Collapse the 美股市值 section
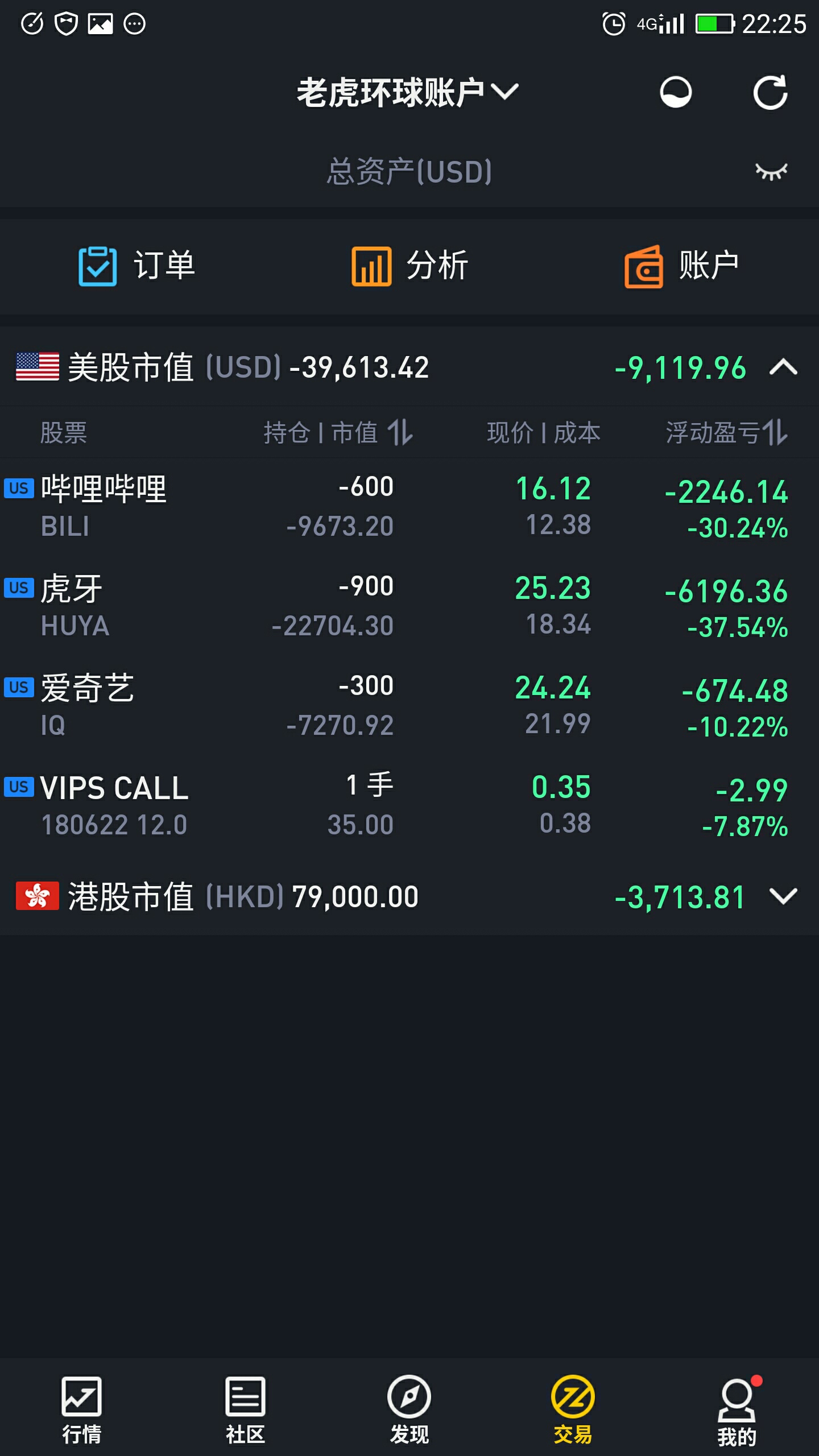The width and height of the screenshot is (819, 1456). (783, 367)
